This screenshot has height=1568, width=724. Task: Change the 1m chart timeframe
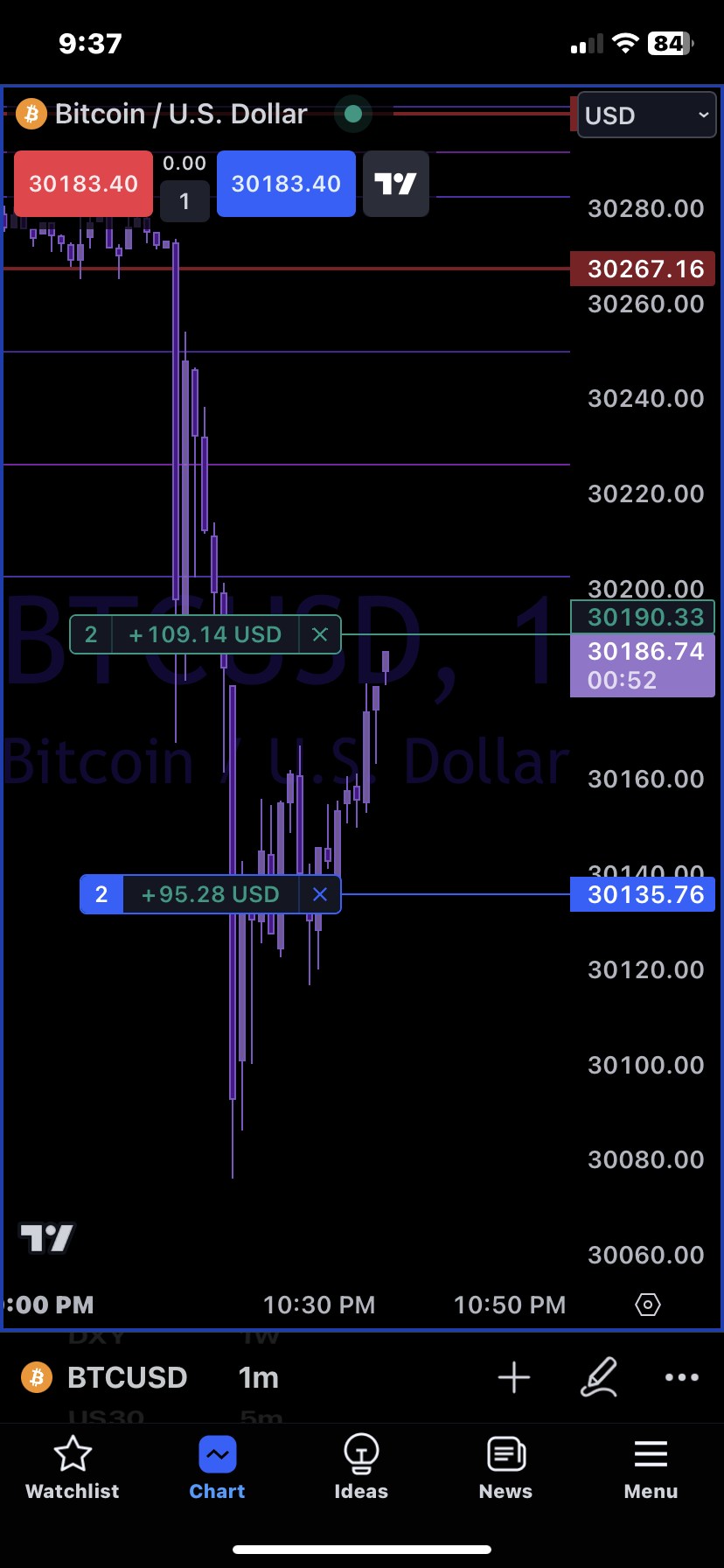(258, 1377)
